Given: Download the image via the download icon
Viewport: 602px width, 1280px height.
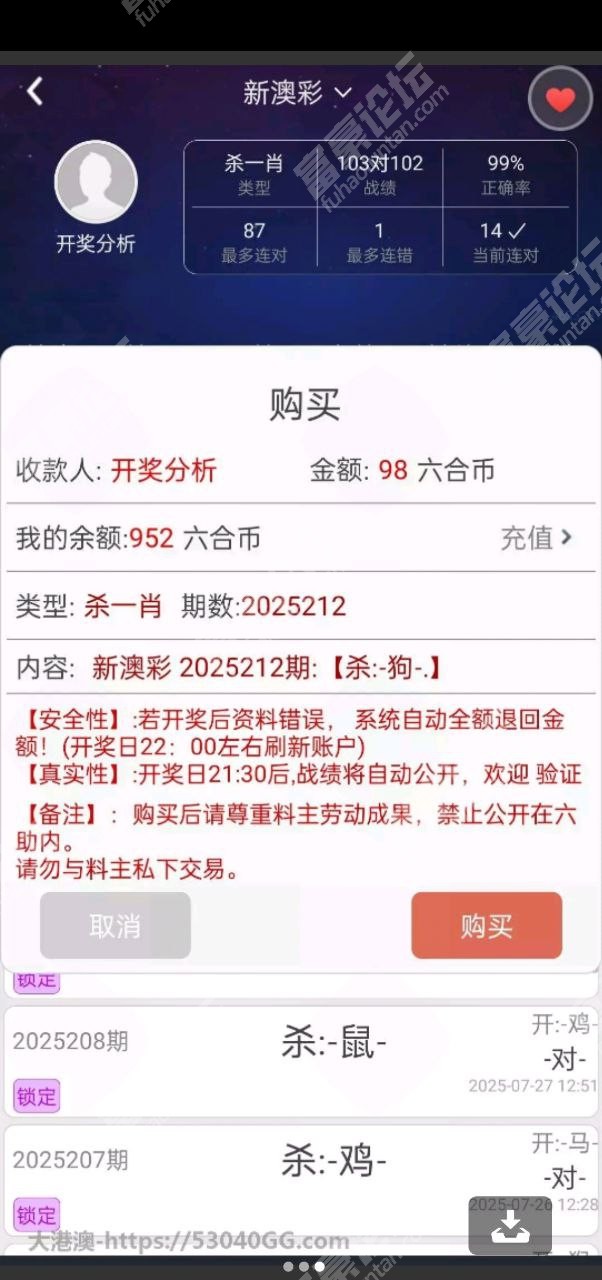Looking at the screenshot, I should click(510, 1226).
